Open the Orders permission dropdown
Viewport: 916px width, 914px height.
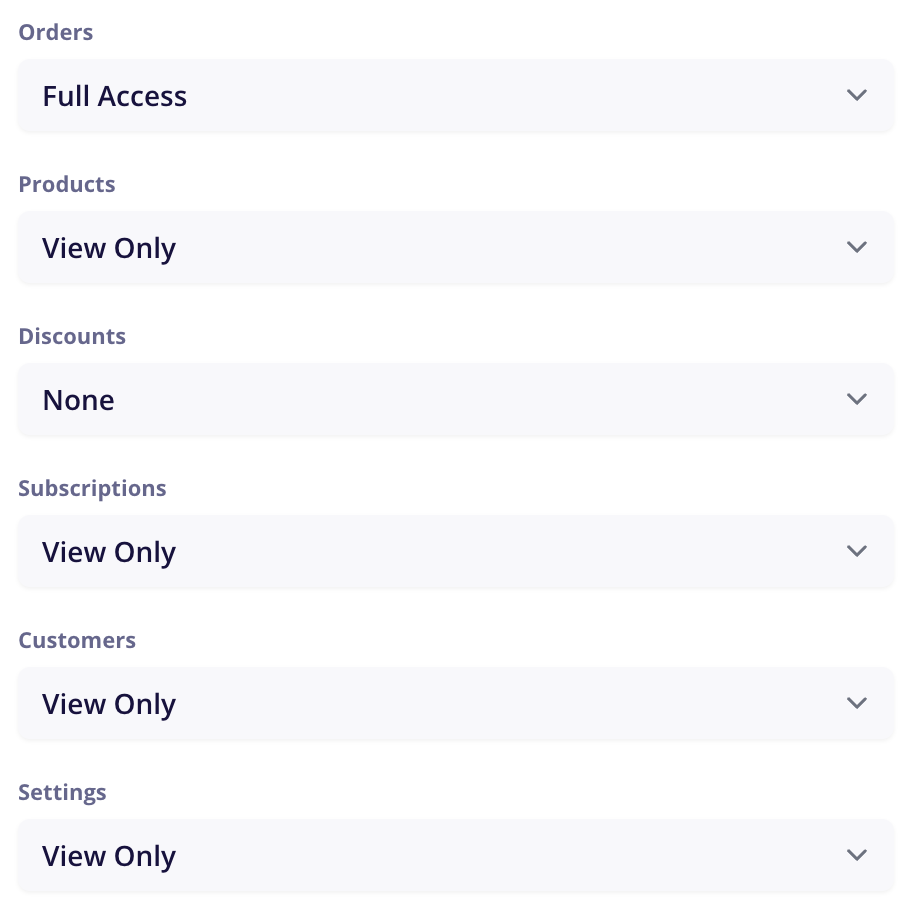pos(455,96)
